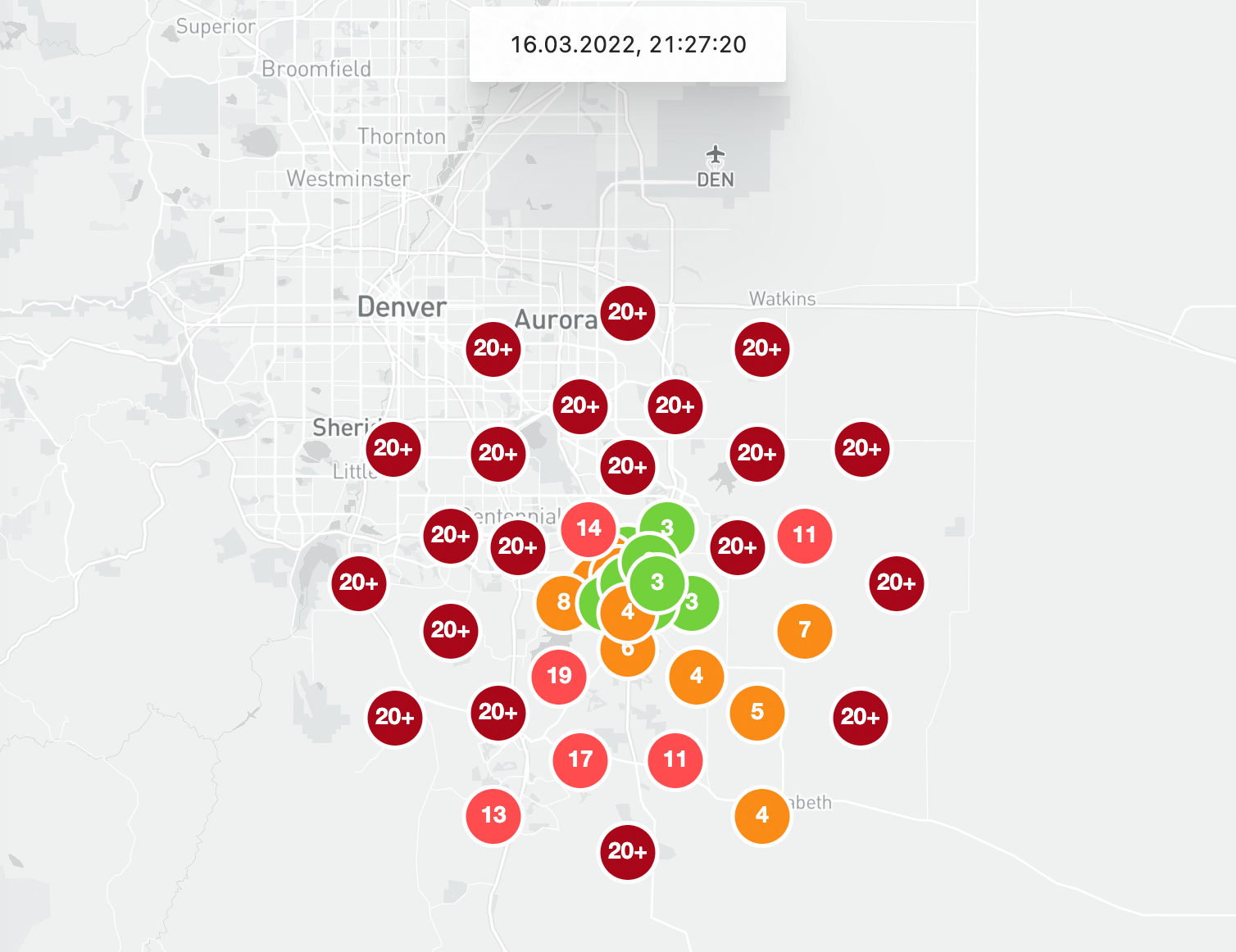The image size is (1236, 952).
Task: Tap the 20+ marker just below Watkins
Action: tap(762, 348)
